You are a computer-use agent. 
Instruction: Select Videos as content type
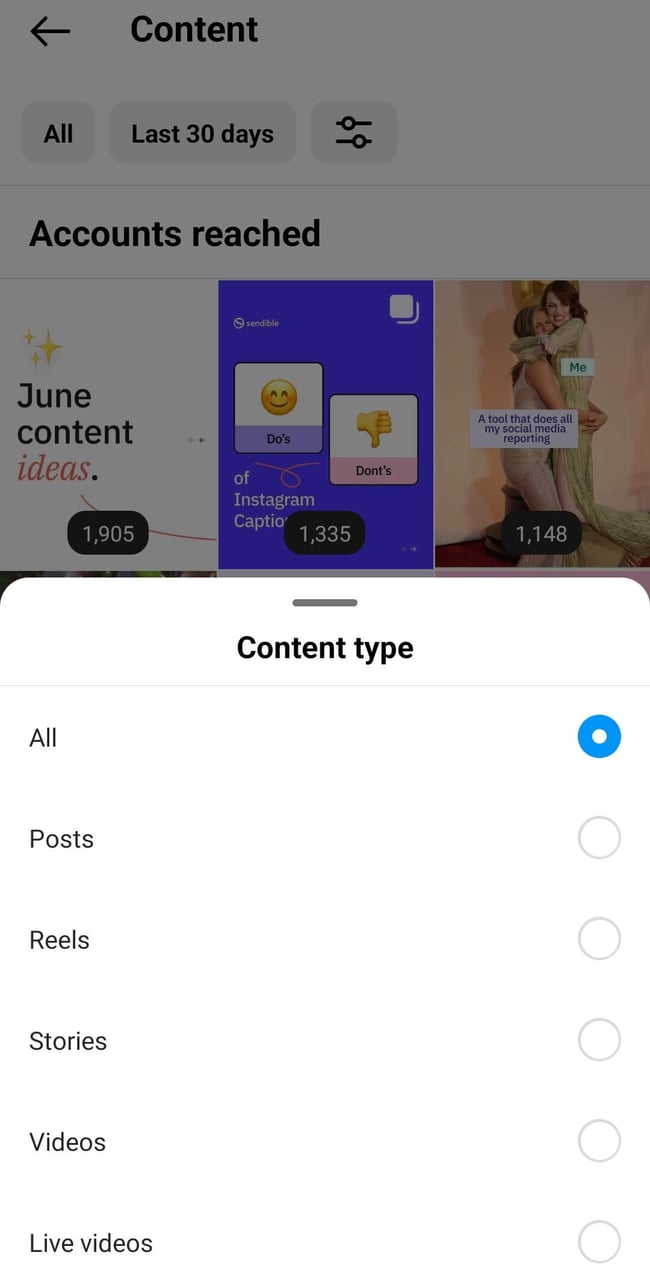click(598, 1141)
